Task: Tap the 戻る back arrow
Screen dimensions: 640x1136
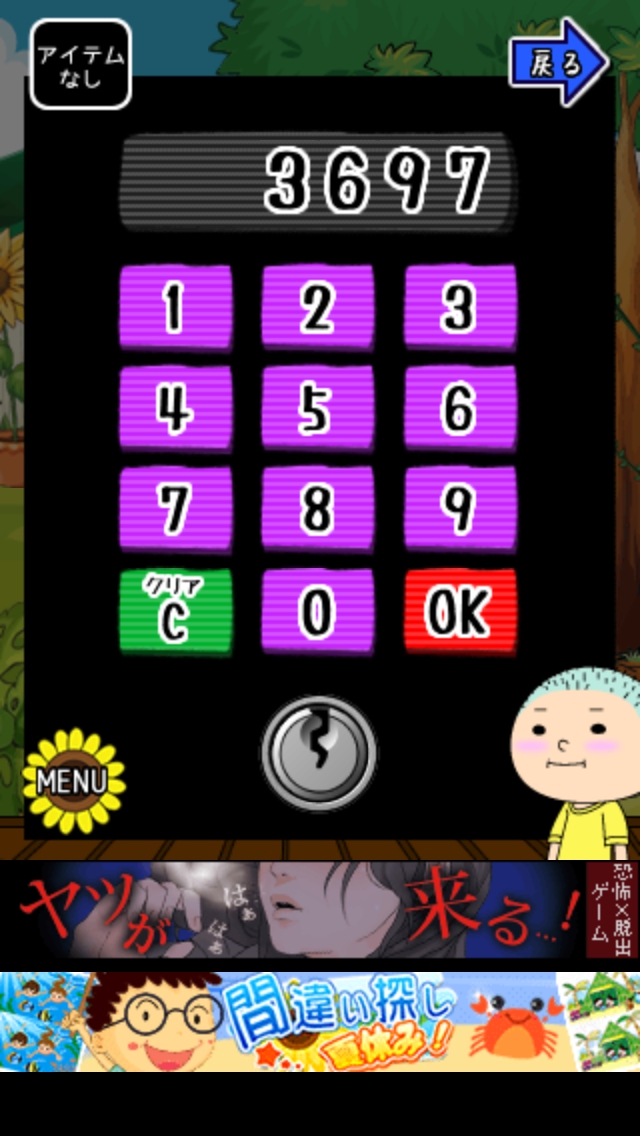Action: pyautogui.click(x=558, y=63)
